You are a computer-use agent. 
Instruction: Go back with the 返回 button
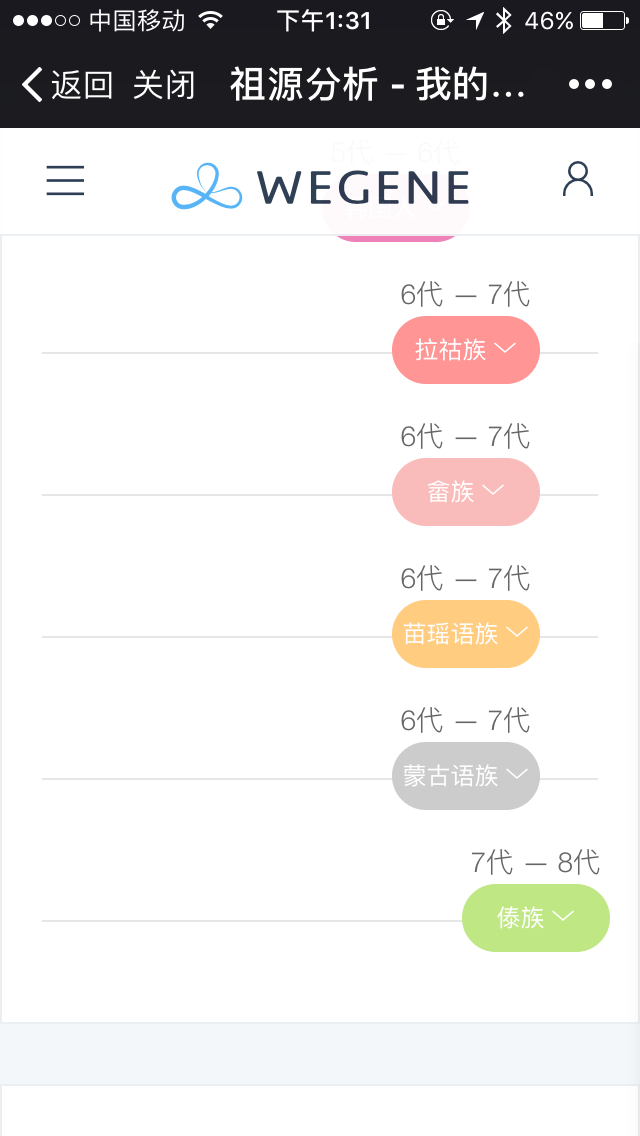[67, 85]
